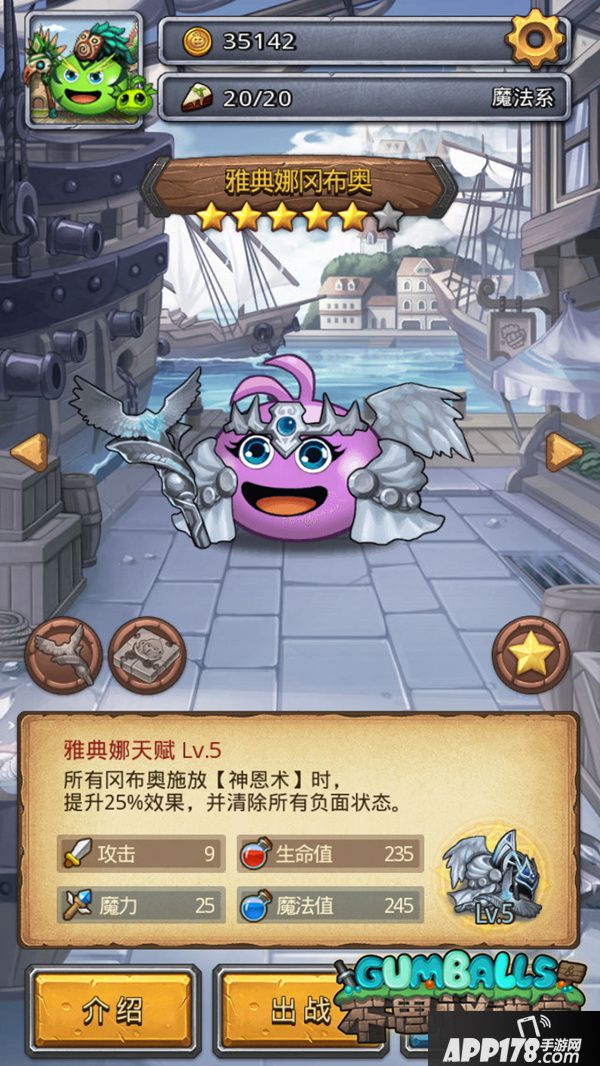This screenshot has height=1066, width=600.
Task: Tap the 介绍 button
Action: [x=113, y=1010]
